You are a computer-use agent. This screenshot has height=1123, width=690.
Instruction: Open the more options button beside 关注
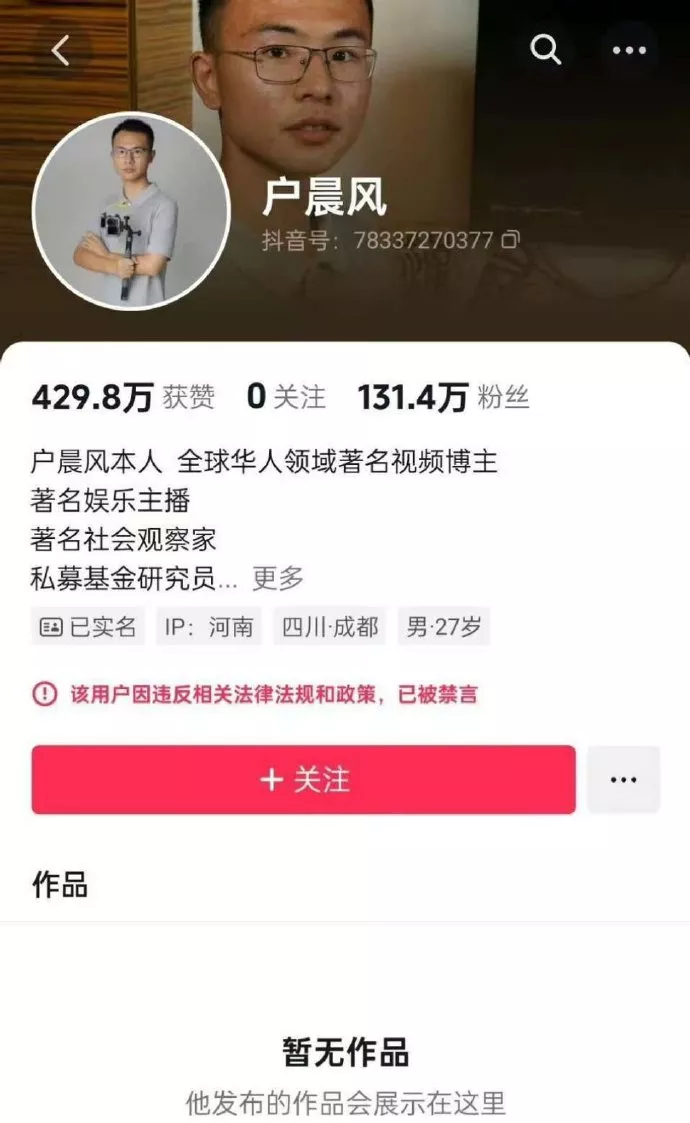coord(623,779)
